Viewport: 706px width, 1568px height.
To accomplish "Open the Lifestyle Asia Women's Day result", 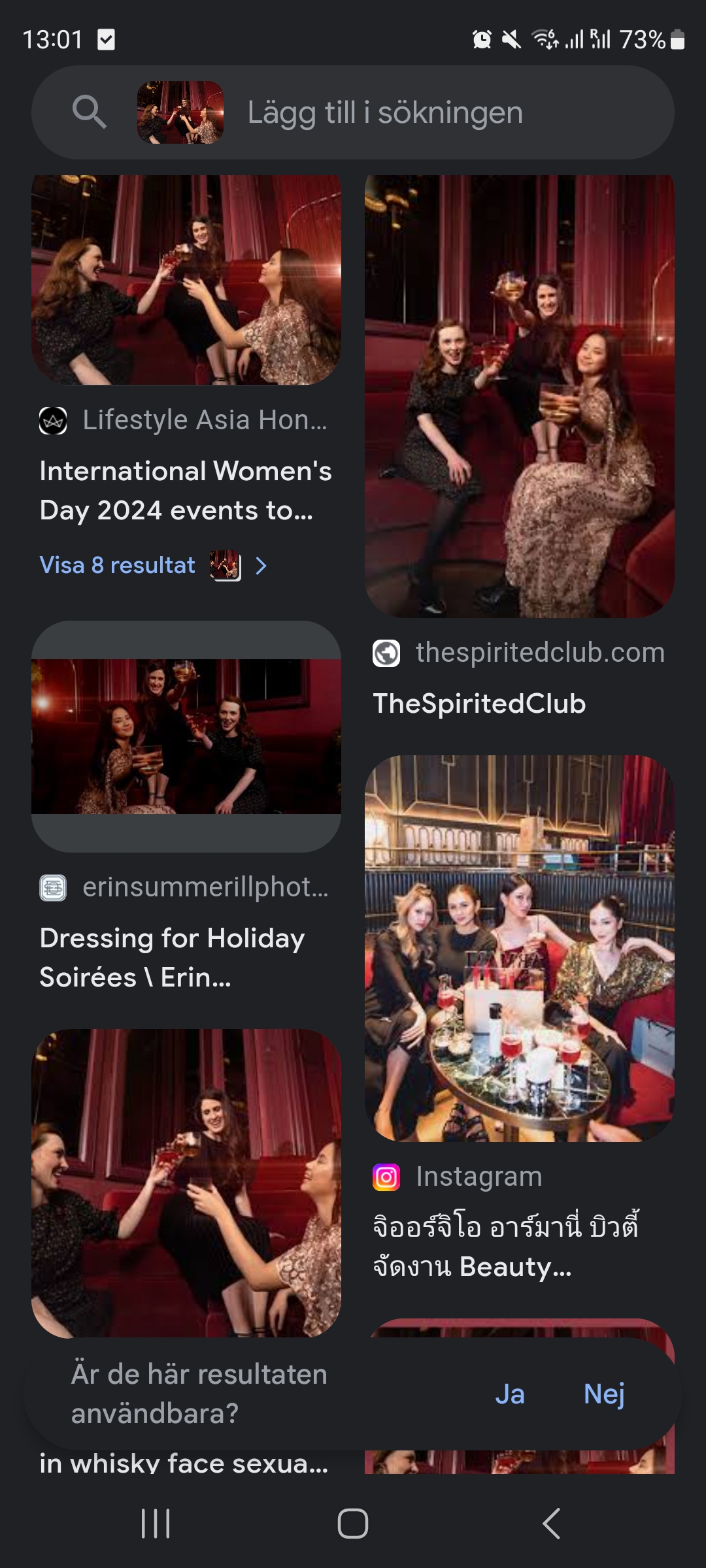I will click(x=186, y=490).
